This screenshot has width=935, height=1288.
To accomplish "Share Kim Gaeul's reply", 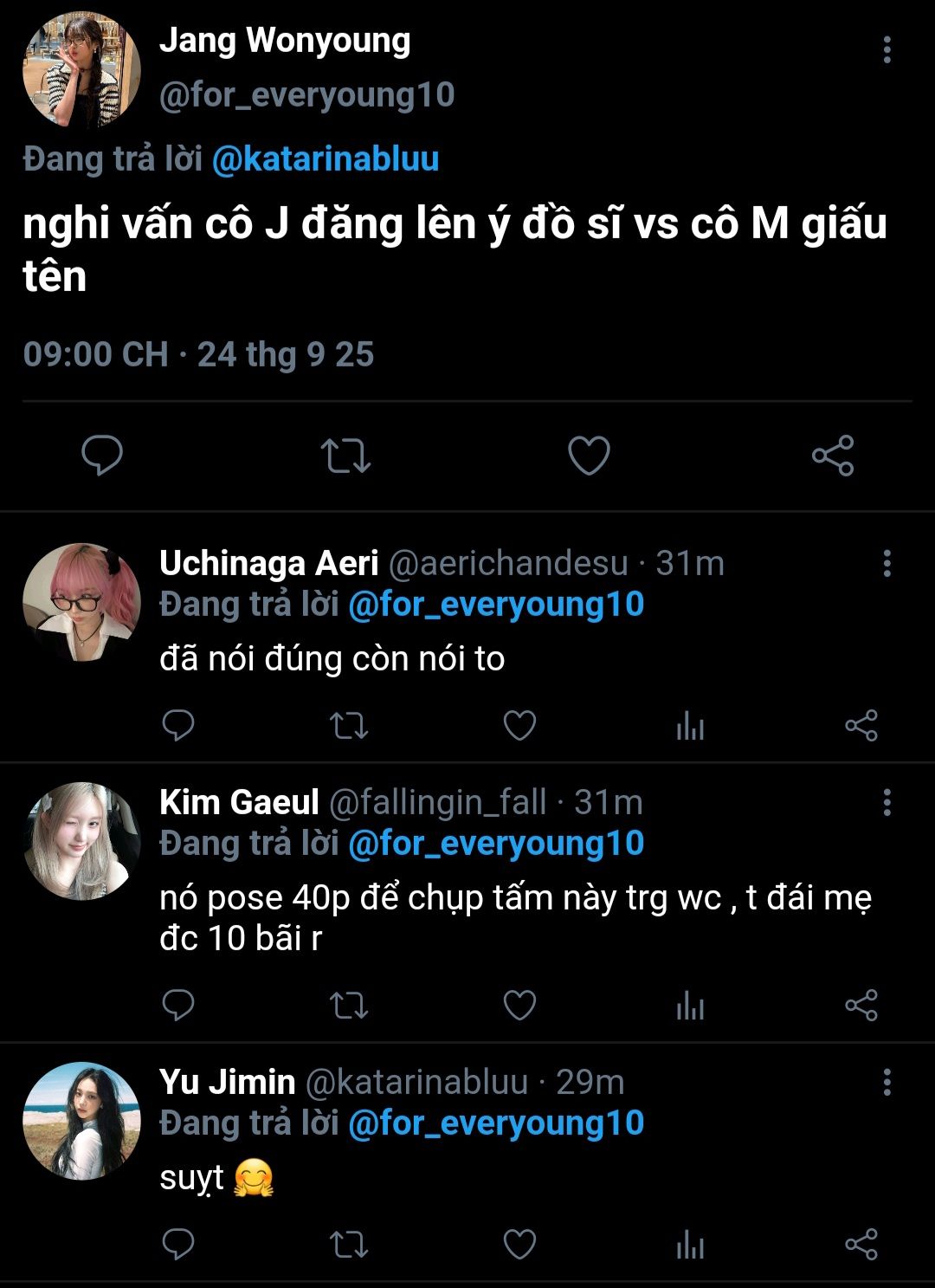I will [861, 1005].
